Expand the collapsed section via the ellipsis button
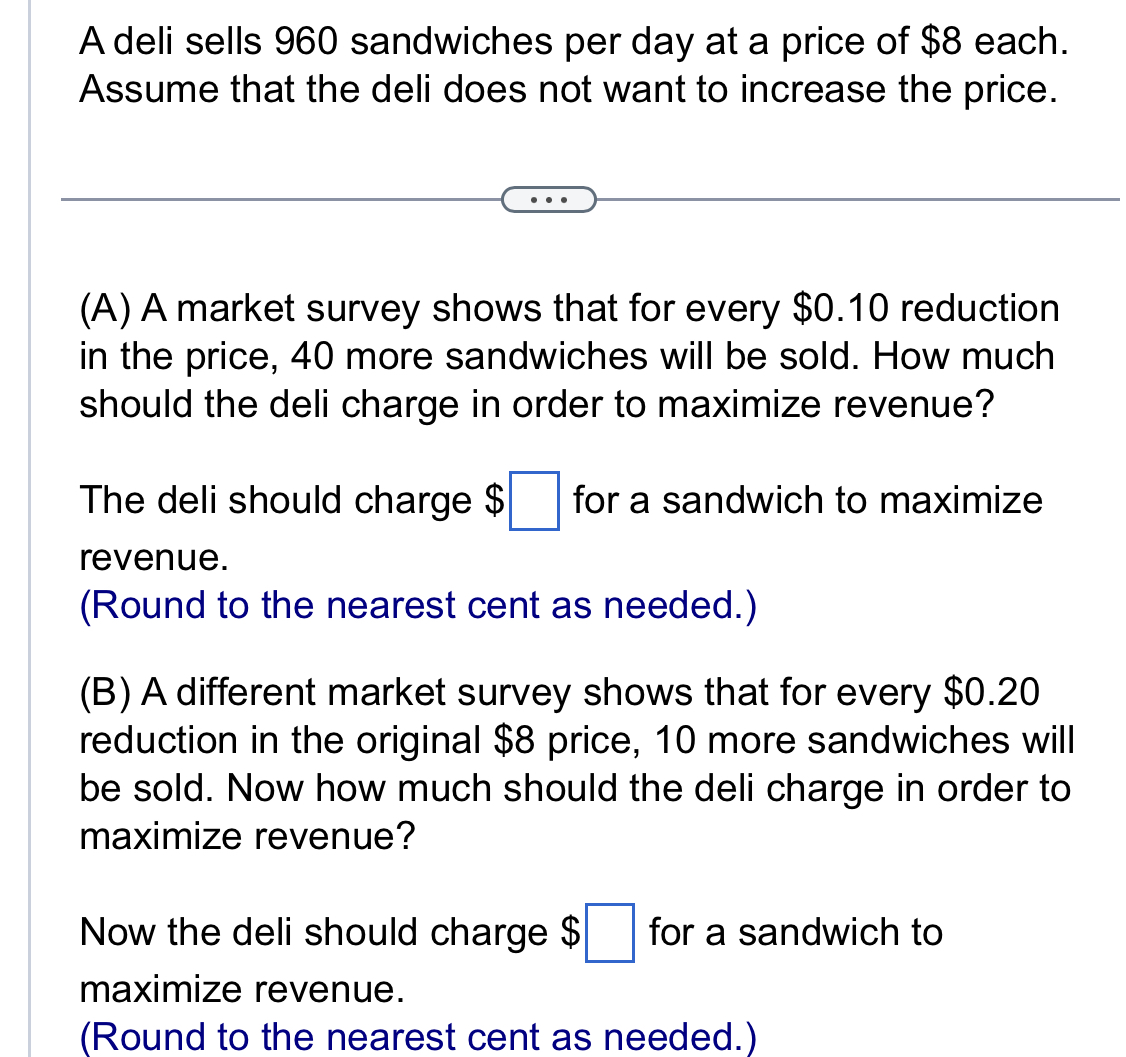The image size is (1126, 1057). click(x=548, y=200)
